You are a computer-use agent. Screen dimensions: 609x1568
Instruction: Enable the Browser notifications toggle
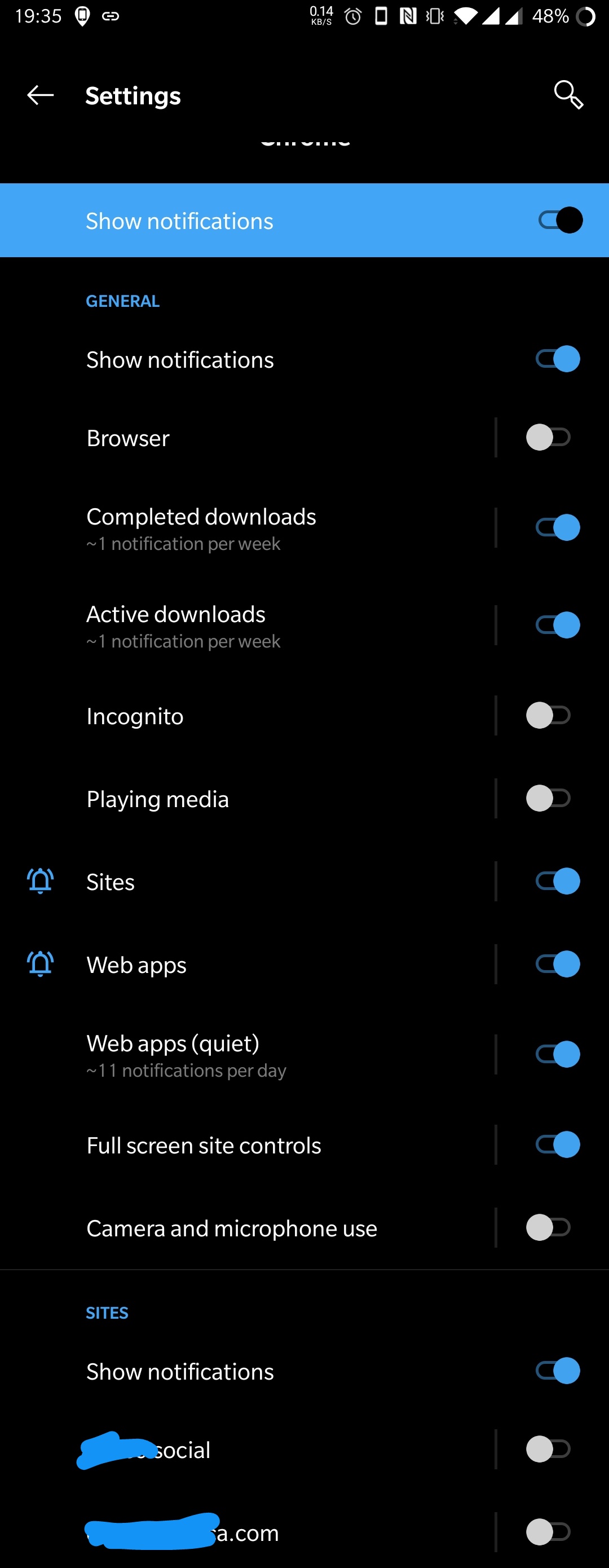(546, 437)
